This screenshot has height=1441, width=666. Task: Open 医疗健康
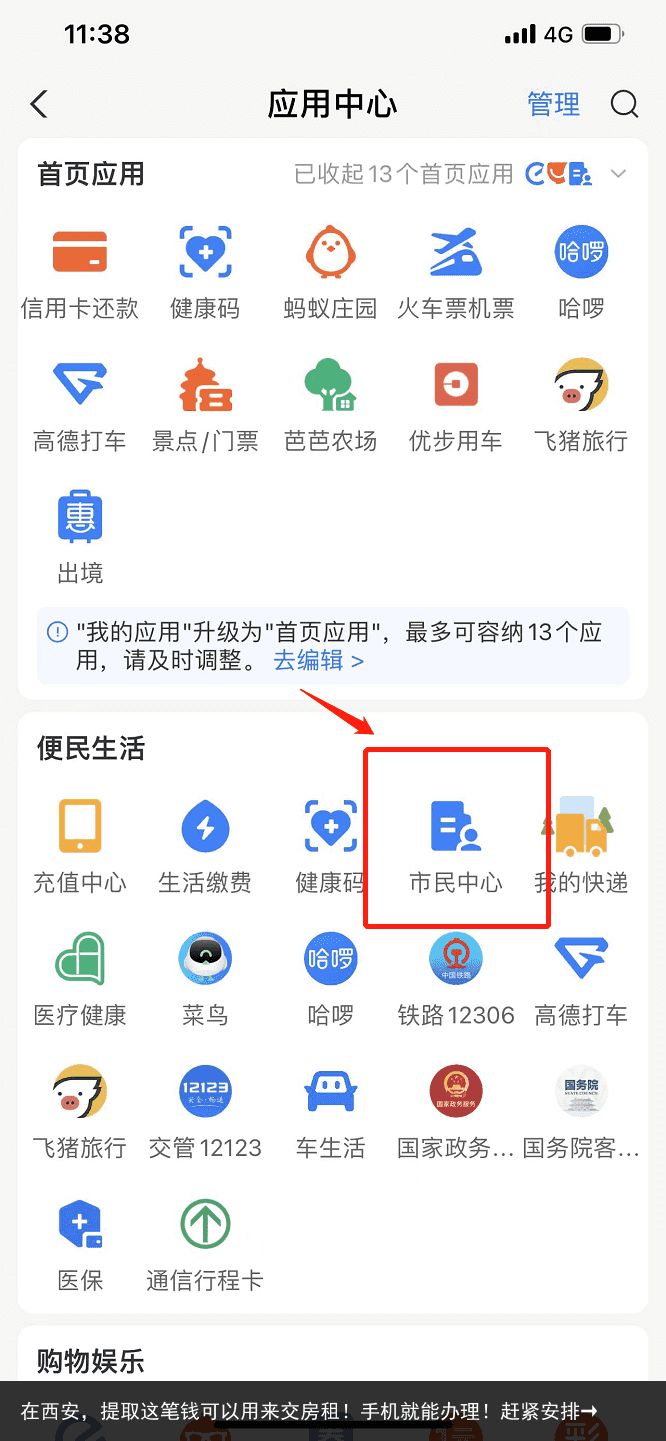(x=80, y=978)
